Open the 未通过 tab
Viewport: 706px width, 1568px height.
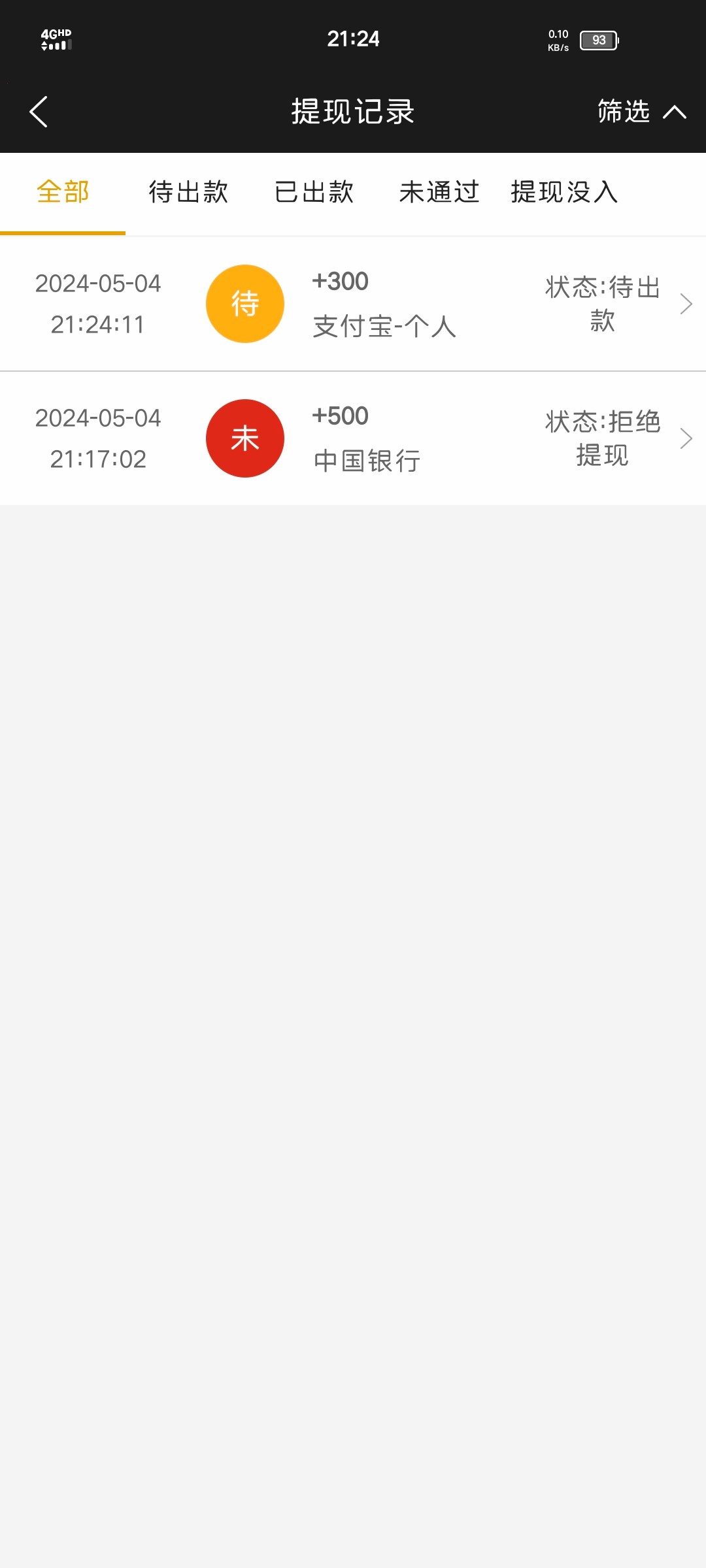pyautogui.click(x=439, y=192)
